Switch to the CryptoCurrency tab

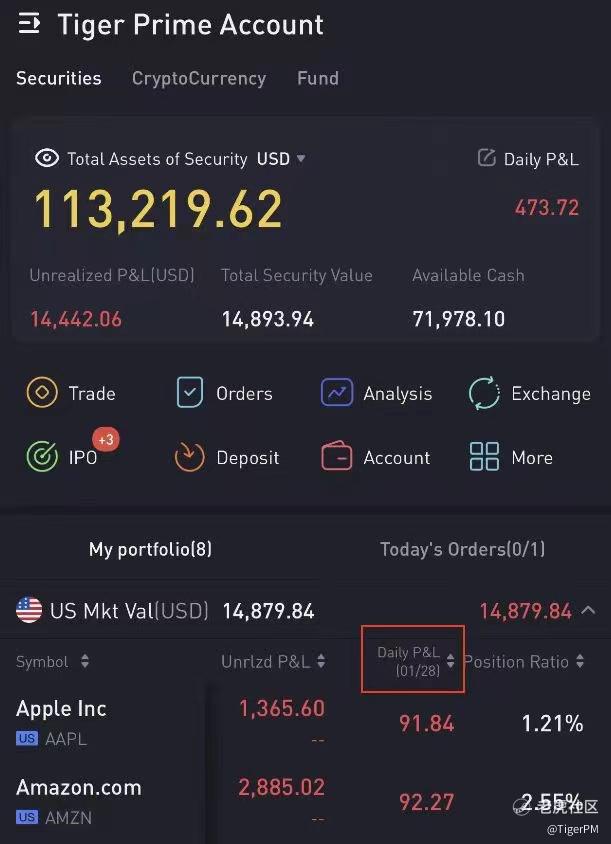click(x=199, y=78)
